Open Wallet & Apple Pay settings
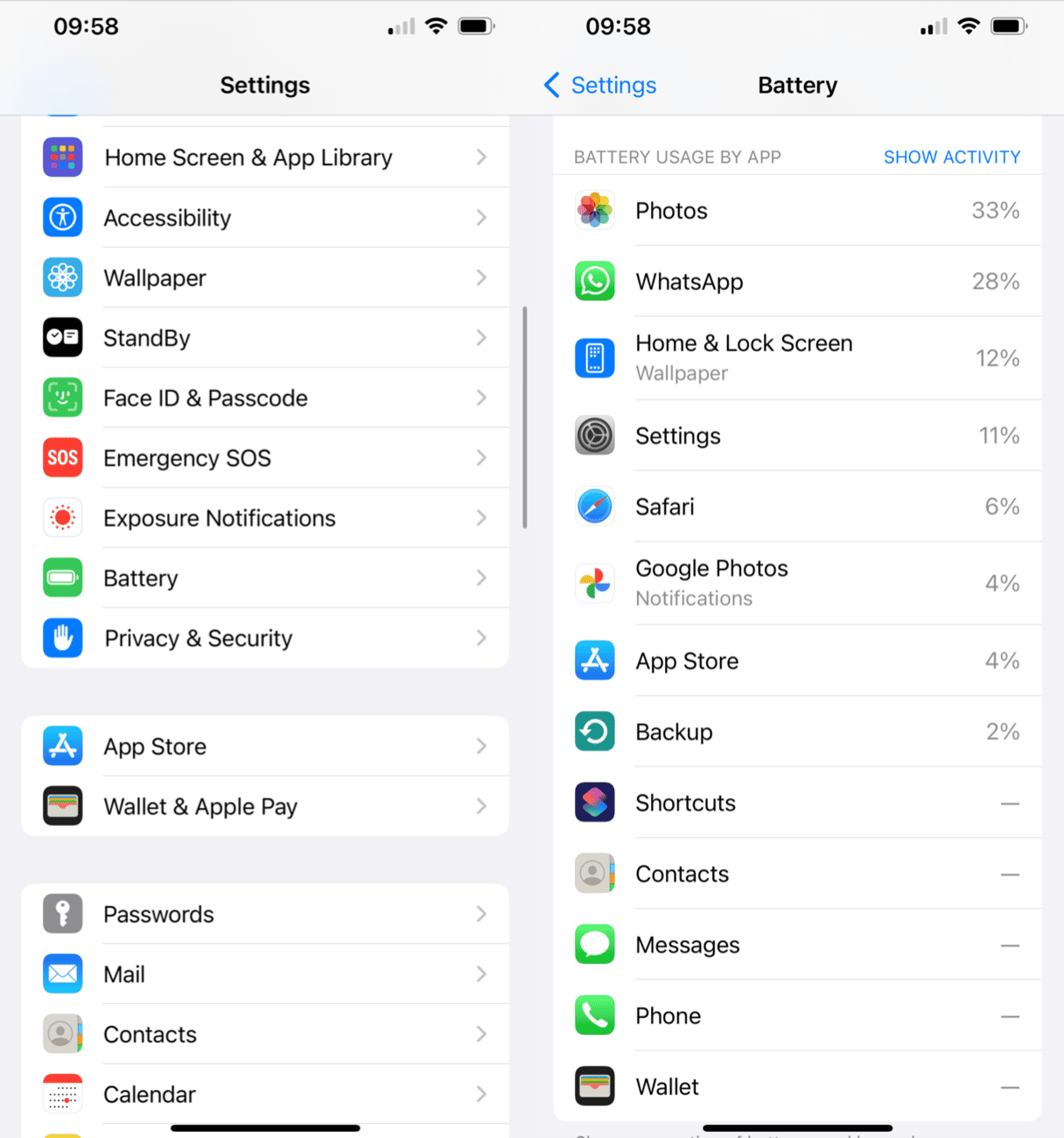This screenshot has height=1138, width=1064. click(264, 806)
